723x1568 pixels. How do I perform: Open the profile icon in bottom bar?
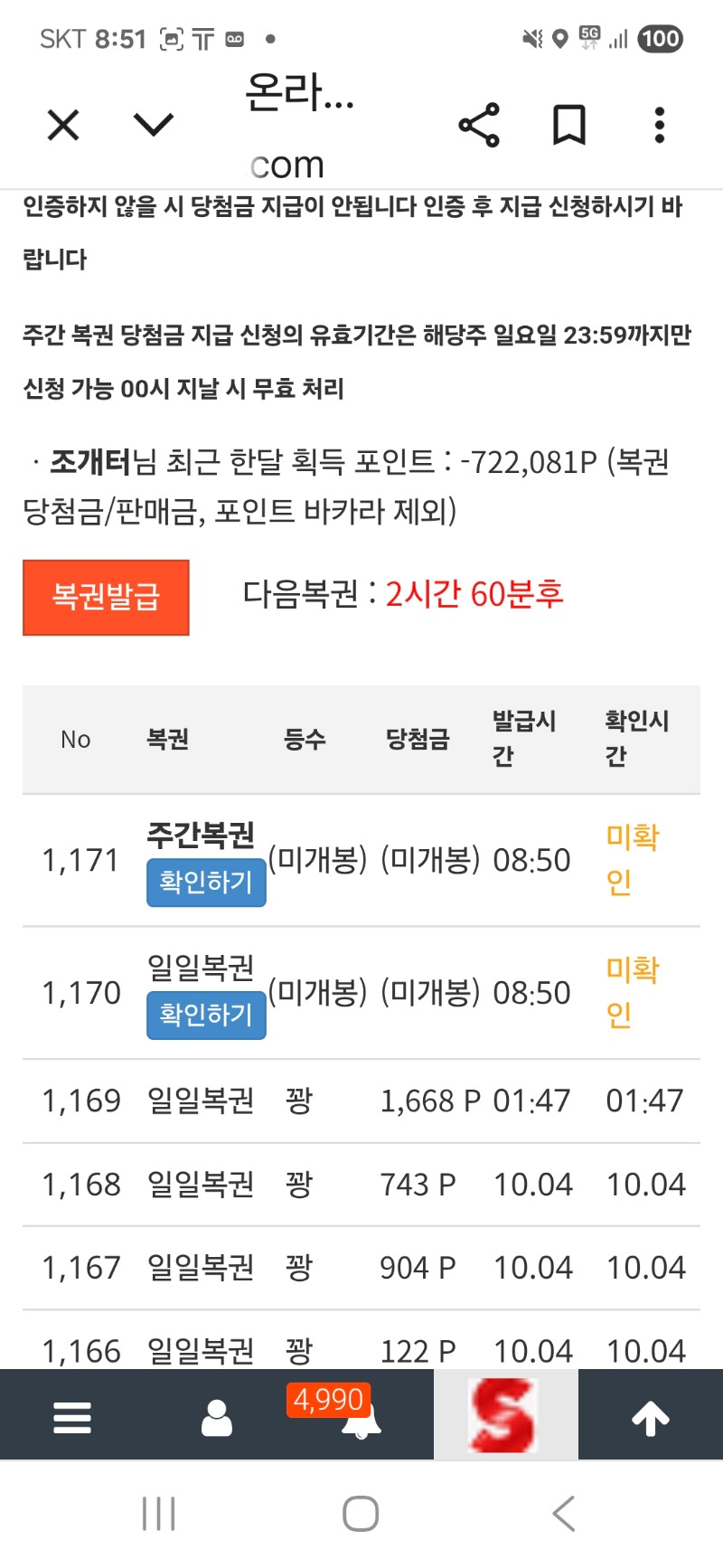coord(217,1417)
